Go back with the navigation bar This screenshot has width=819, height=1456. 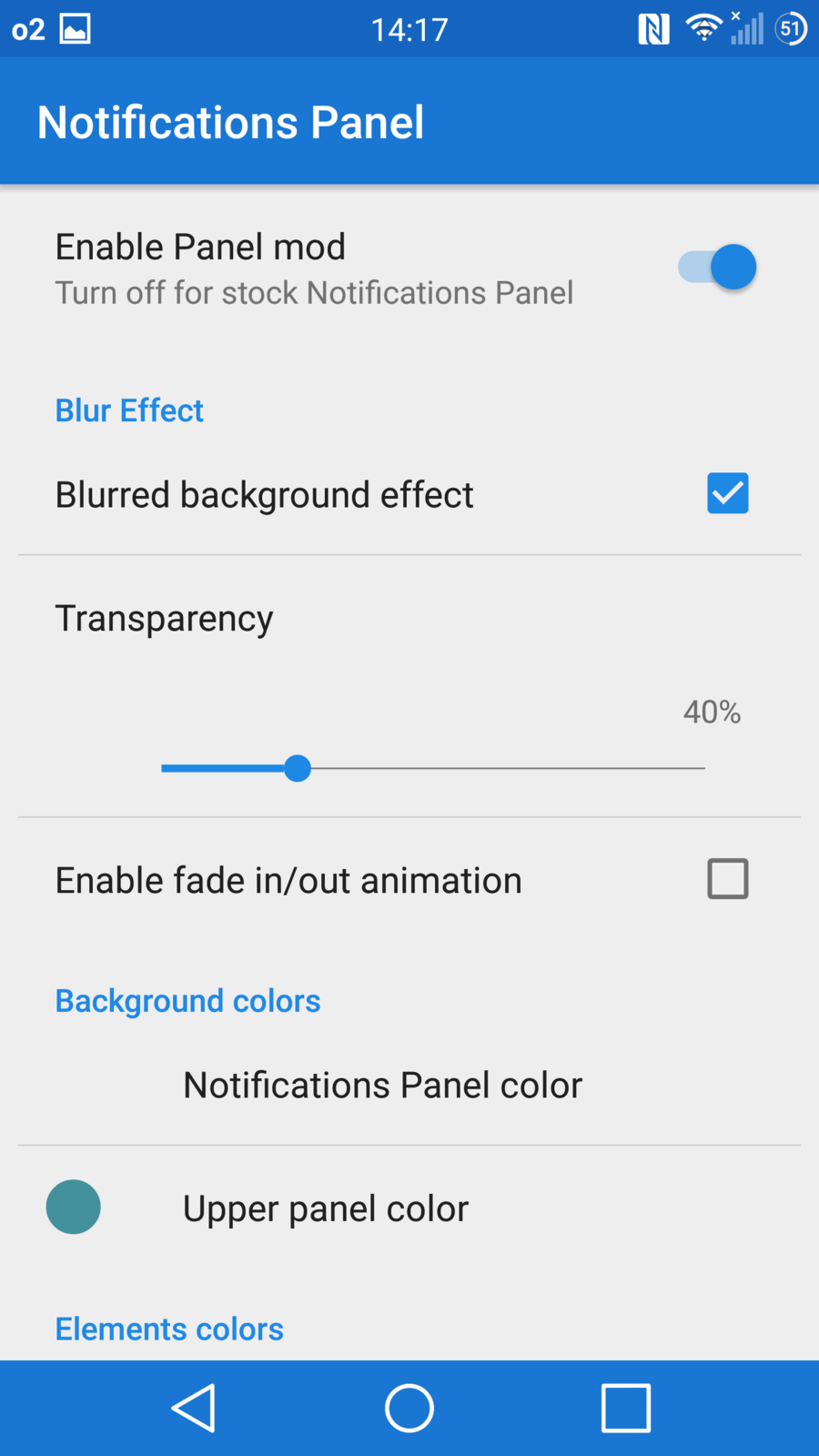pyautogui.click(x=194, y=1408)
